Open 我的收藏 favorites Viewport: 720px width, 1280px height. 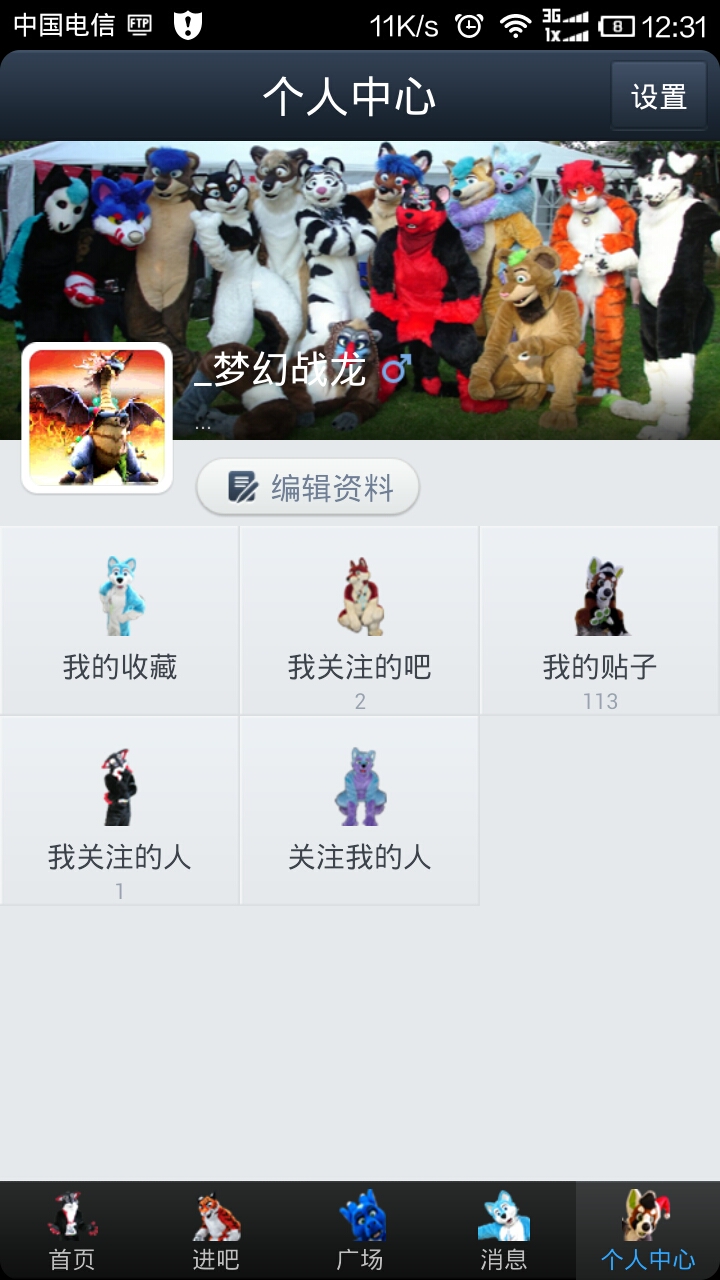point(120,621)
